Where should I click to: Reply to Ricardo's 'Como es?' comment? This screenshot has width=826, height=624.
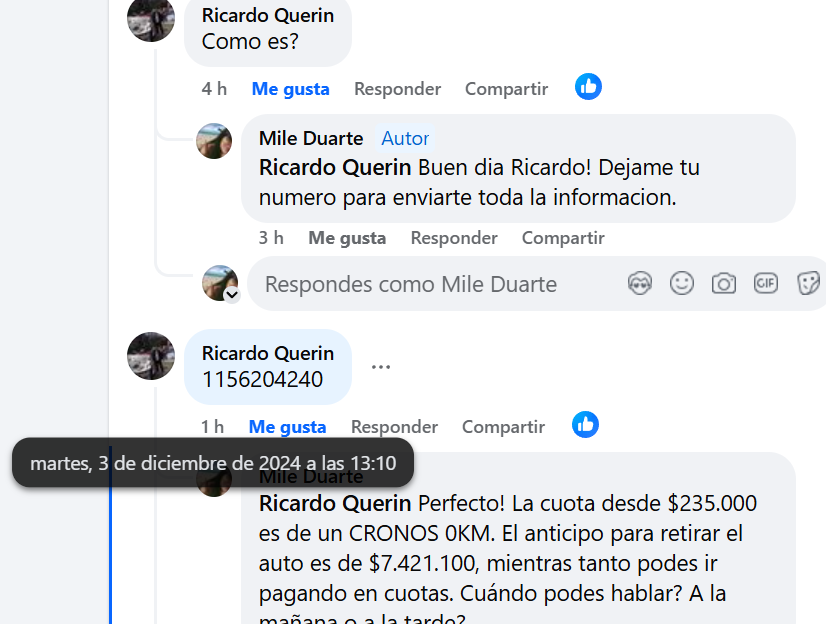pos(397,89)
